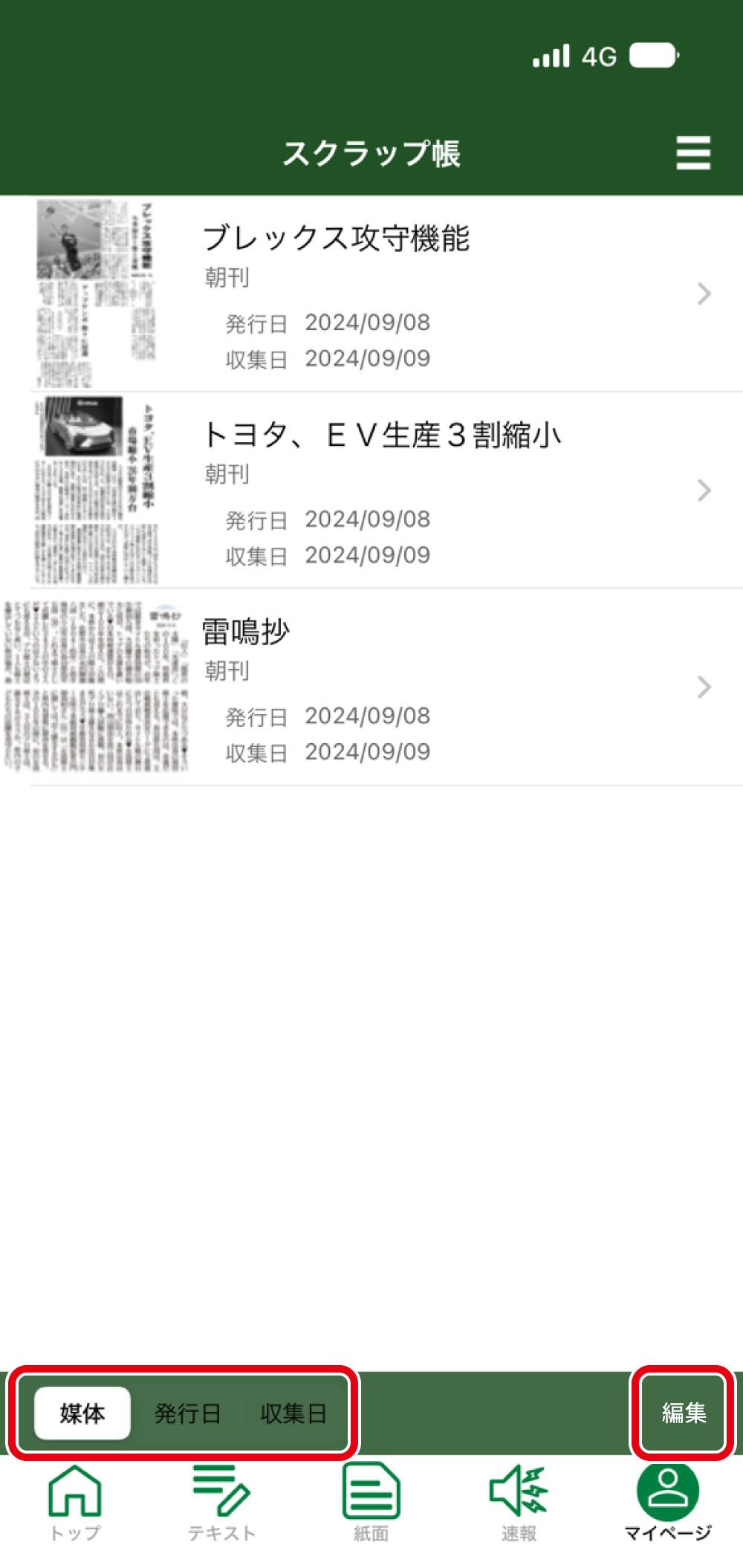Sort scraps by 媒体
Viewport: 743px width, 1568px height.
tap(82, 1413)
